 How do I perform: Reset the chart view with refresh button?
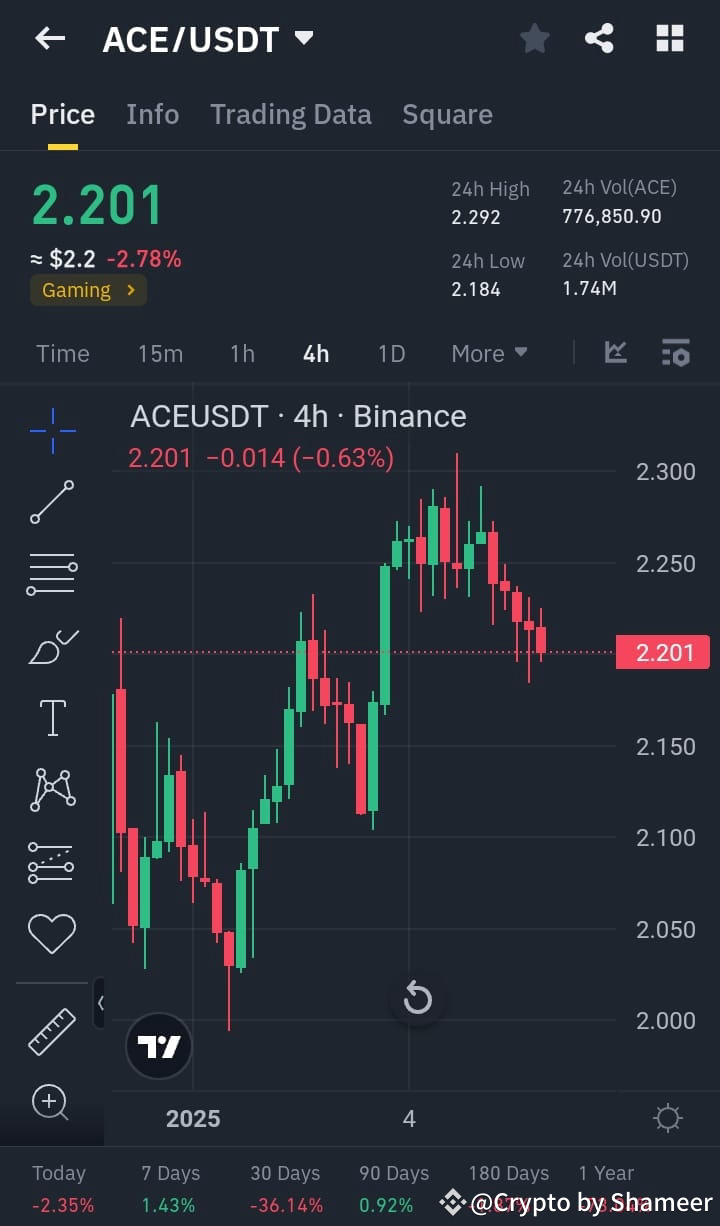pyautogui.click(x=418, y=998)
